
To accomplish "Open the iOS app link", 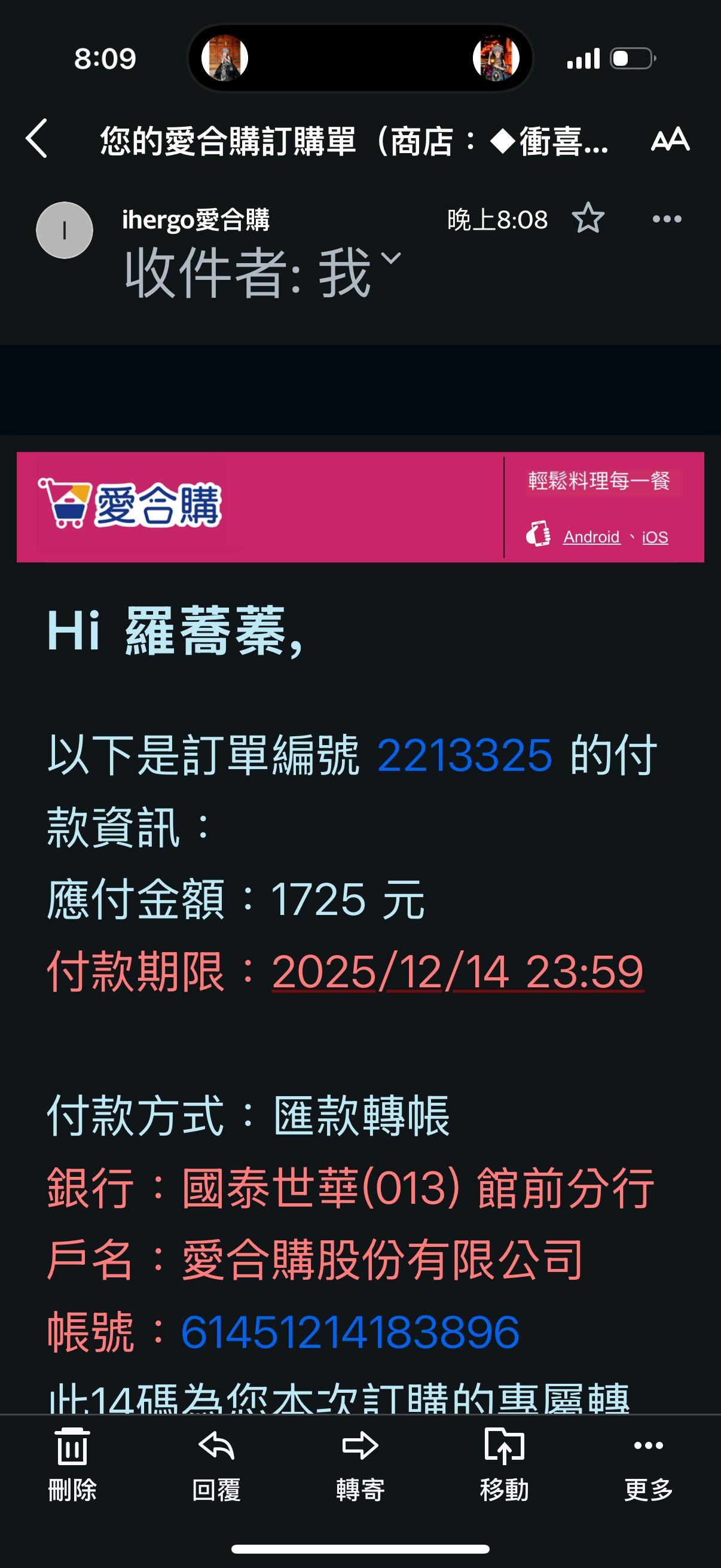I will click(655, 537).
